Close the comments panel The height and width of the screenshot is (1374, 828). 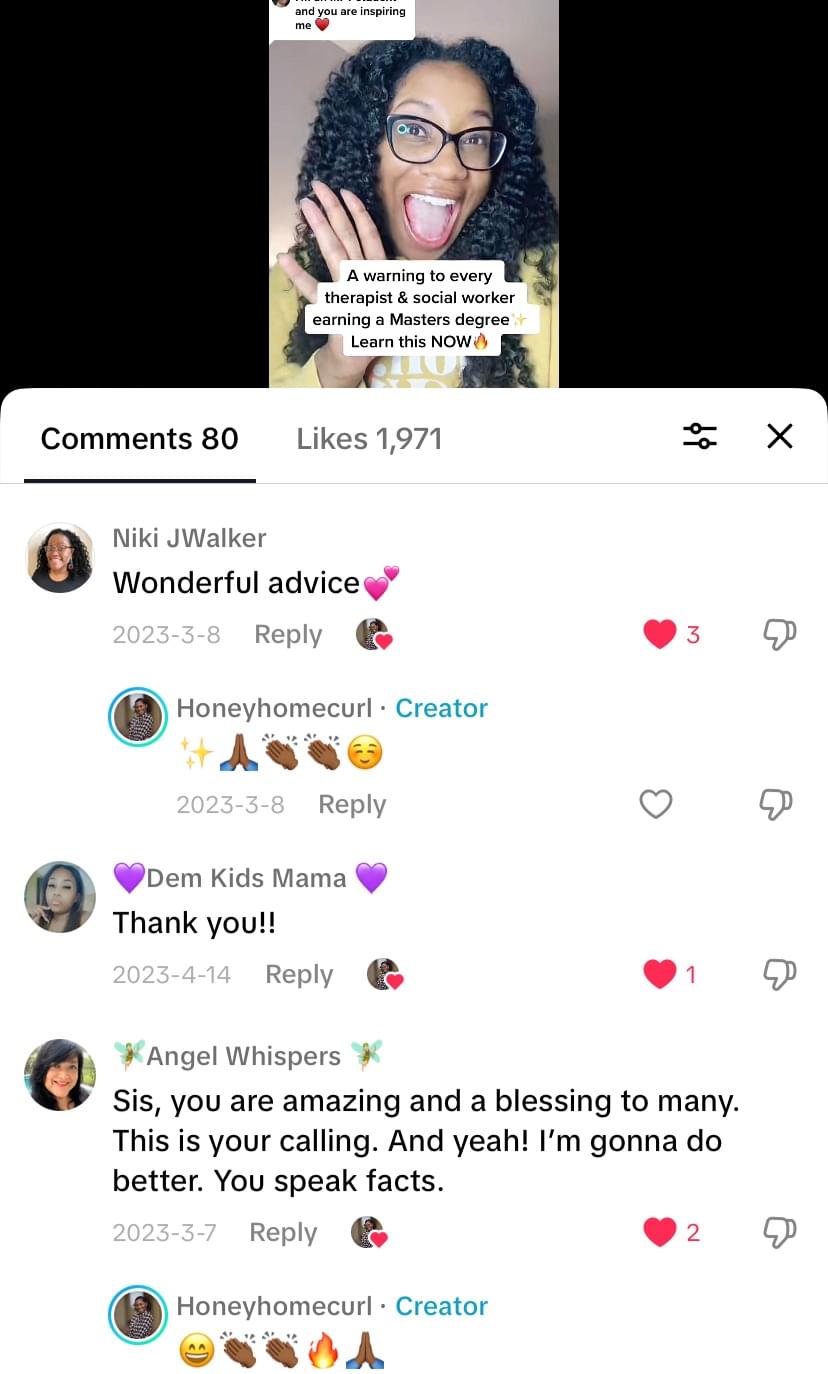tap(779, 436)
